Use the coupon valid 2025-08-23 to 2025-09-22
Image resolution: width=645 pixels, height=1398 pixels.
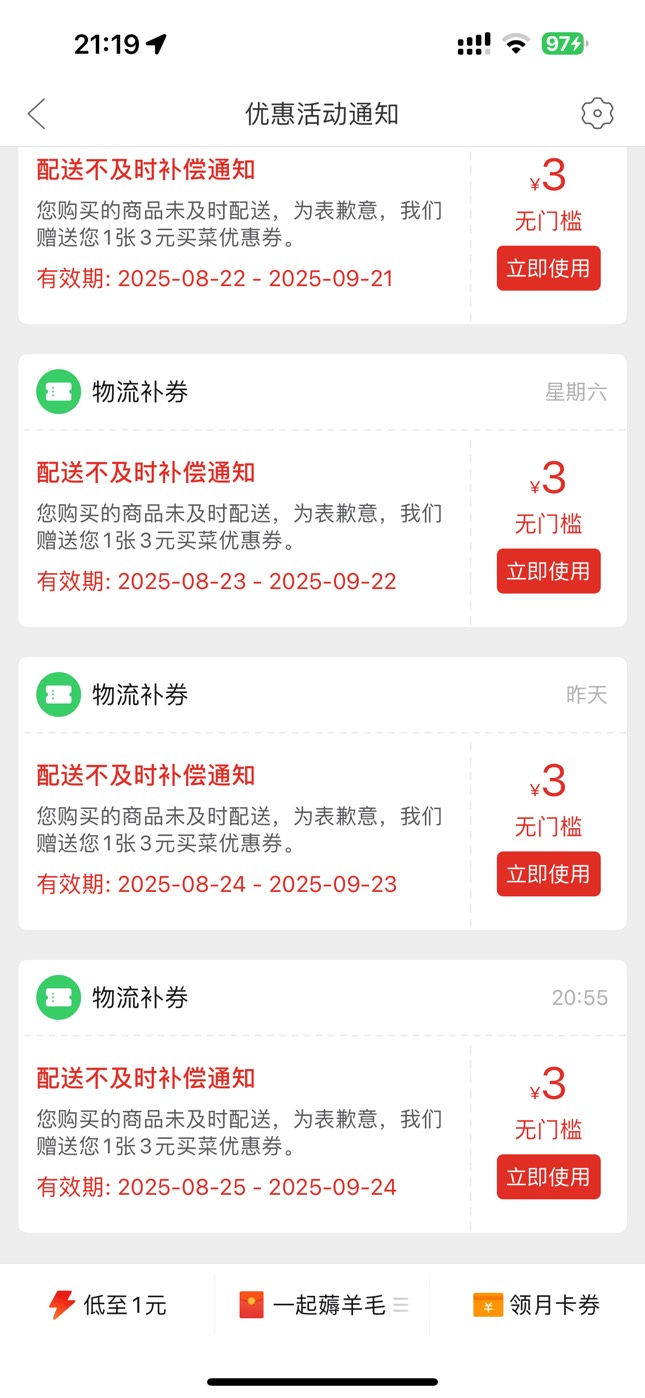pyautogui.click(x=549, y=571)
